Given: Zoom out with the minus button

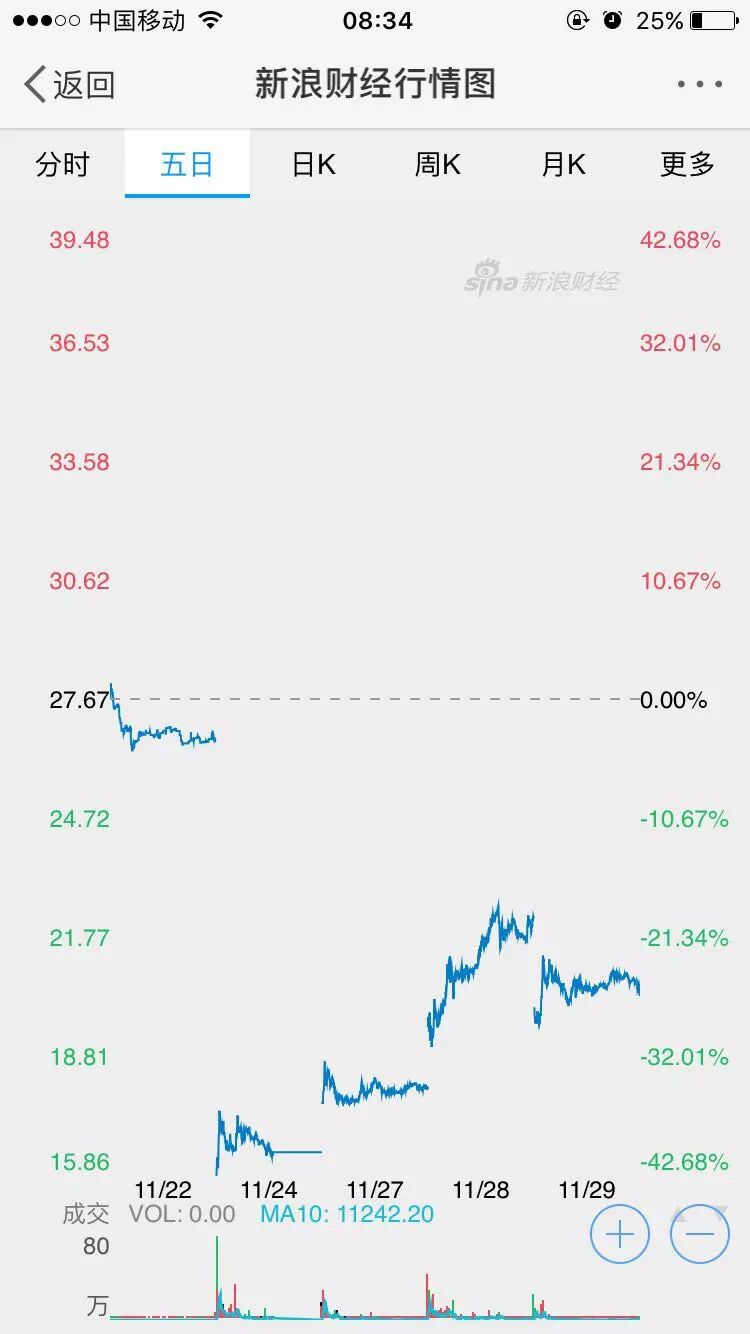Looking at the screenshot, I should 700,1235.
